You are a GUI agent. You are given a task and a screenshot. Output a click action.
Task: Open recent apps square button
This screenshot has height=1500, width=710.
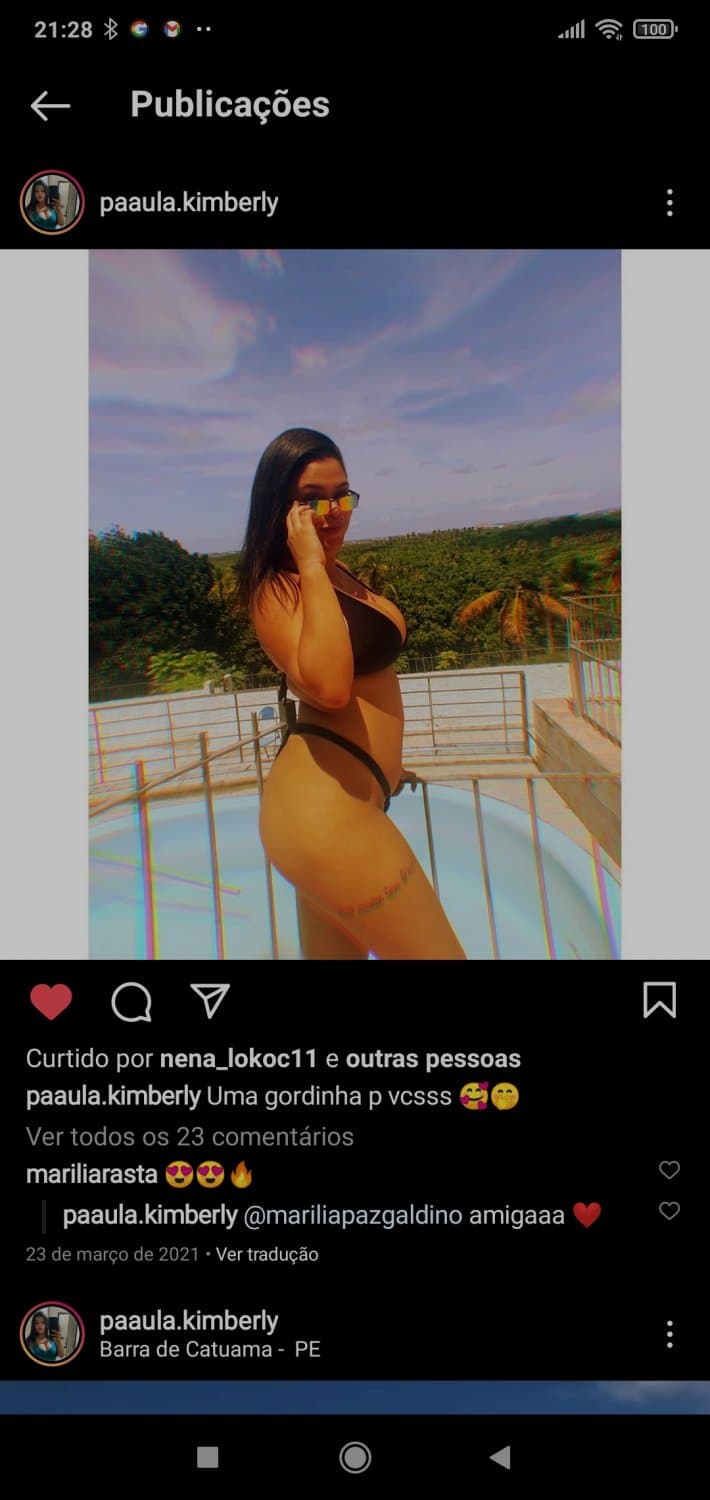tap(208, 1457)
